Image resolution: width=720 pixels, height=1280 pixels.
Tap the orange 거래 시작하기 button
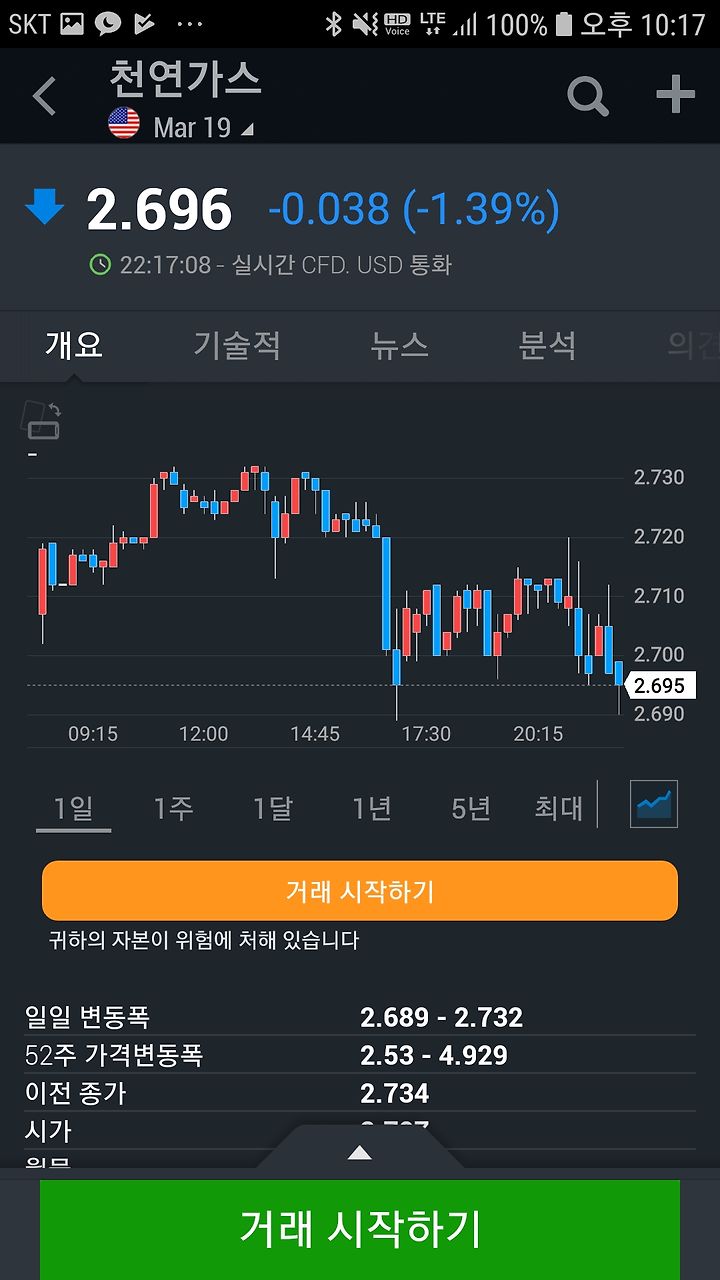click(360, 891)
